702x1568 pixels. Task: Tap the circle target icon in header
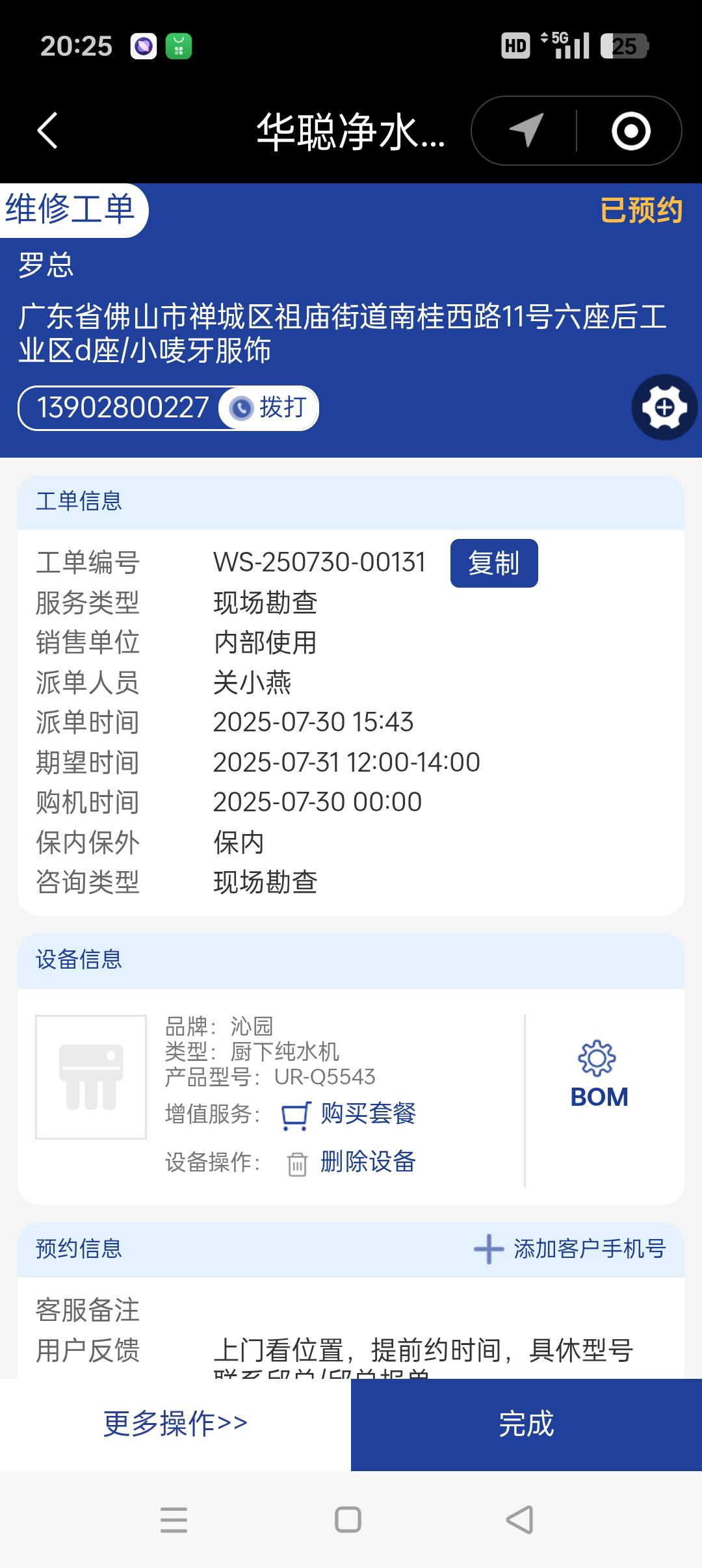pyautogui.click(x=630, y=131)
